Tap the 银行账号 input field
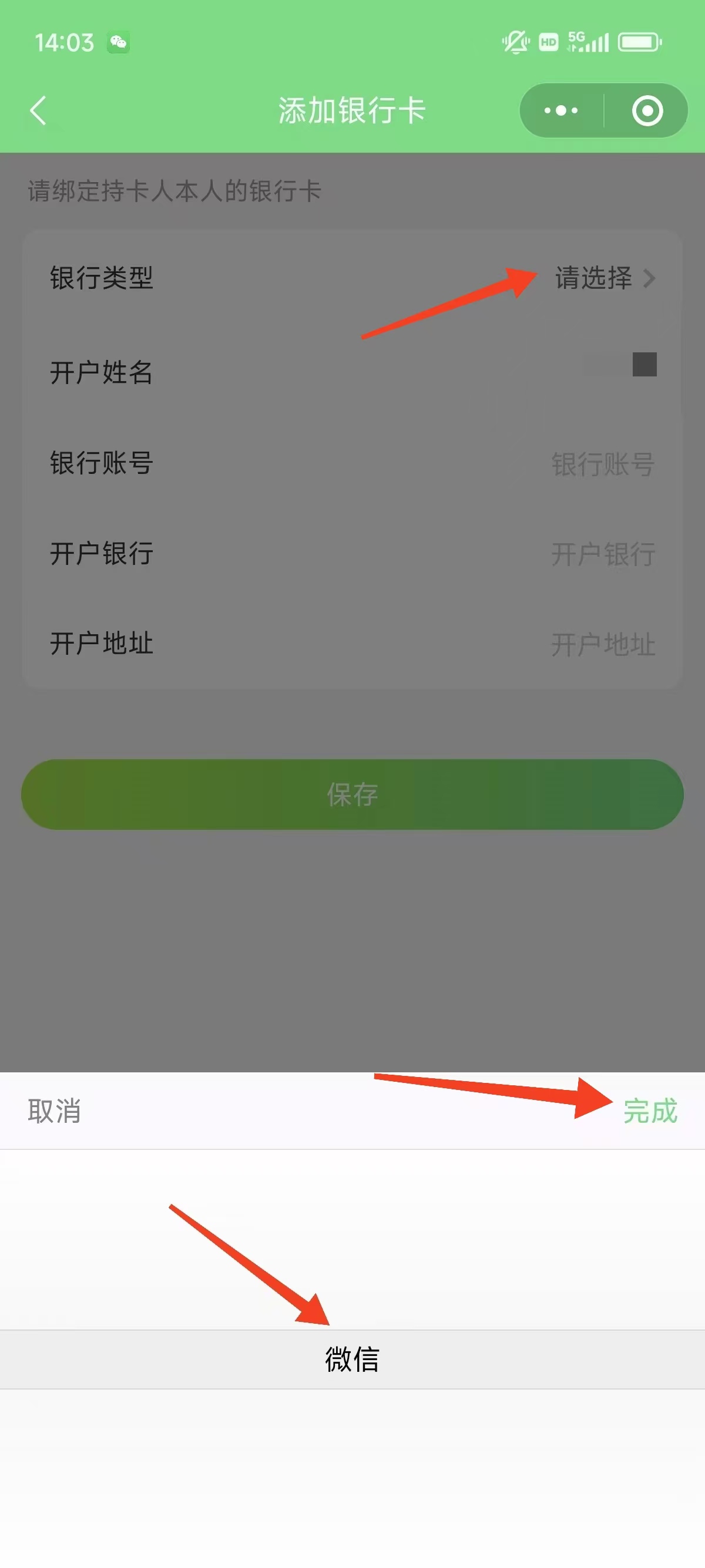 coord(602,464)
